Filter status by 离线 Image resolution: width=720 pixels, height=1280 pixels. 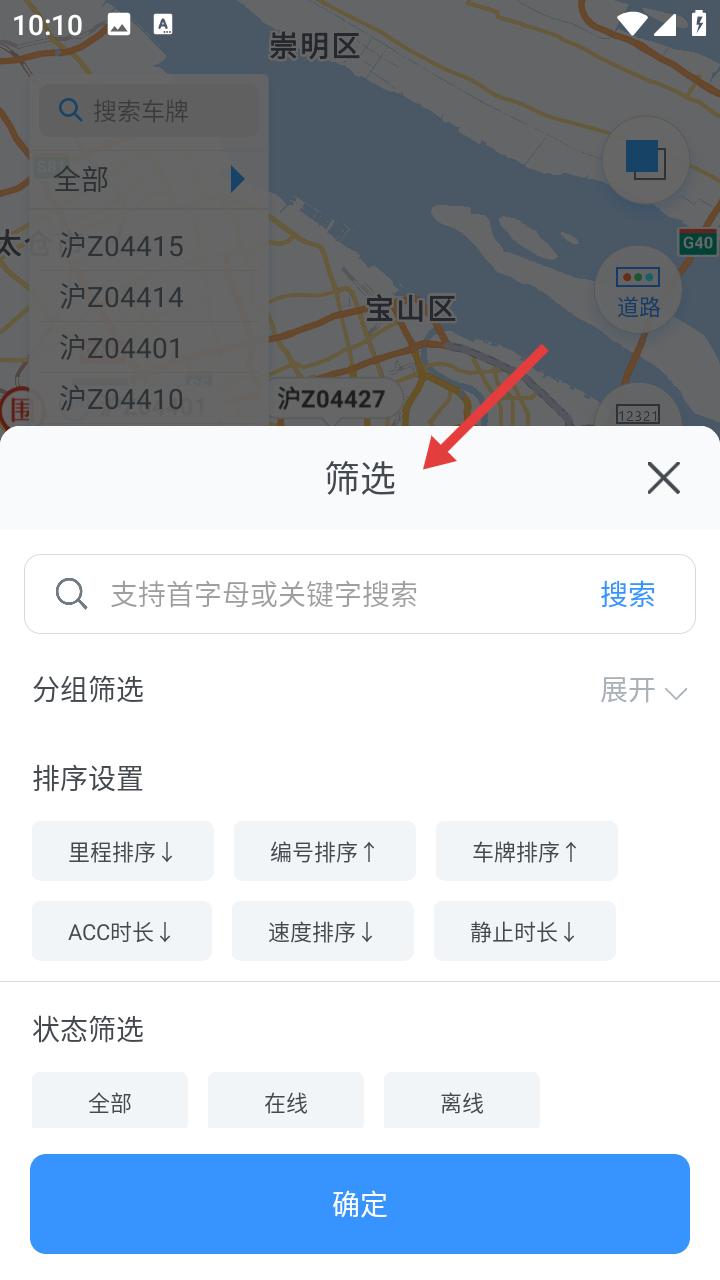pyautogui.click(x=462, y=1102)
